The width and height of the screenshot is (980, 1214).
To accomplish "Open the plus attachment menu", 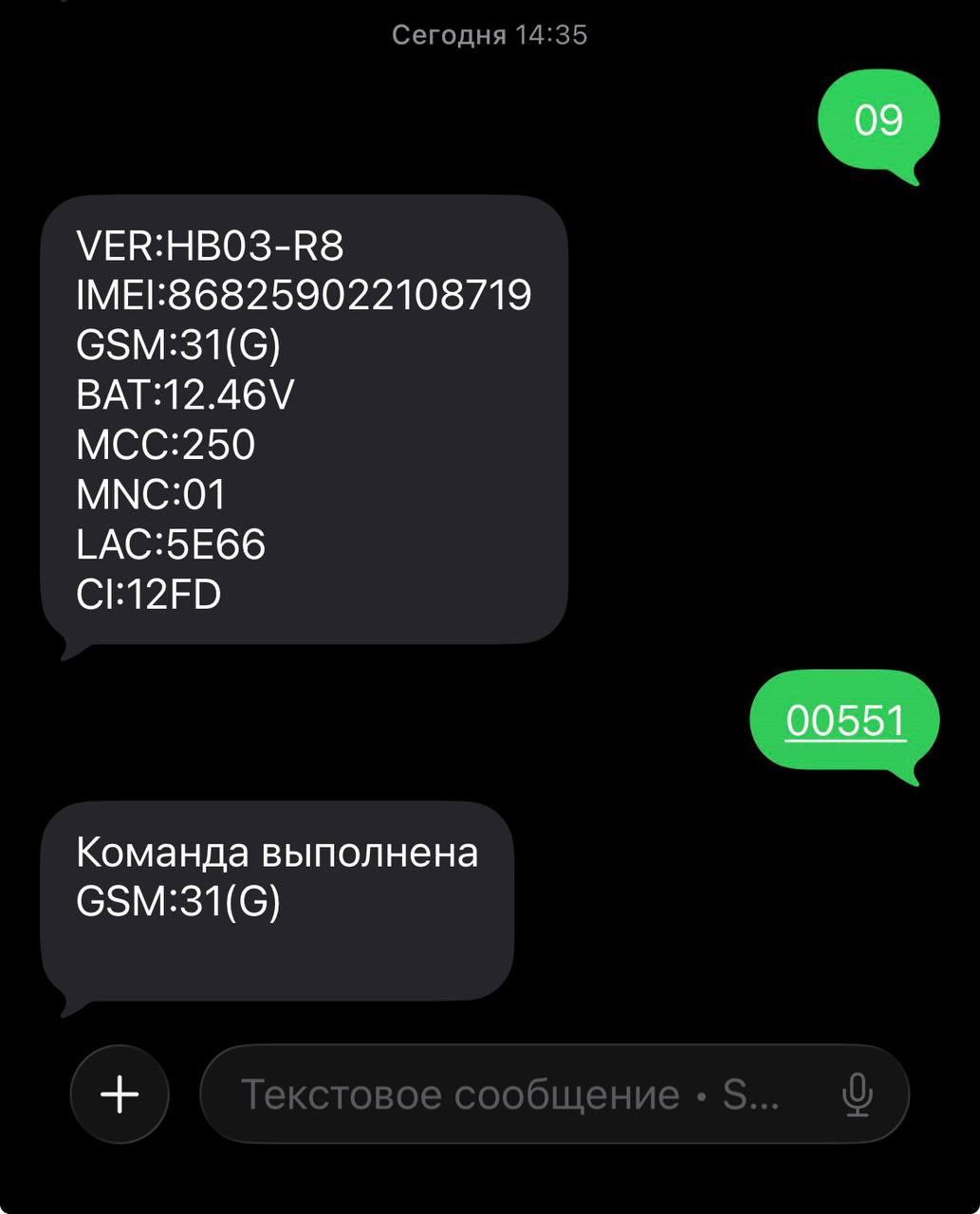I will [120, 1094].
